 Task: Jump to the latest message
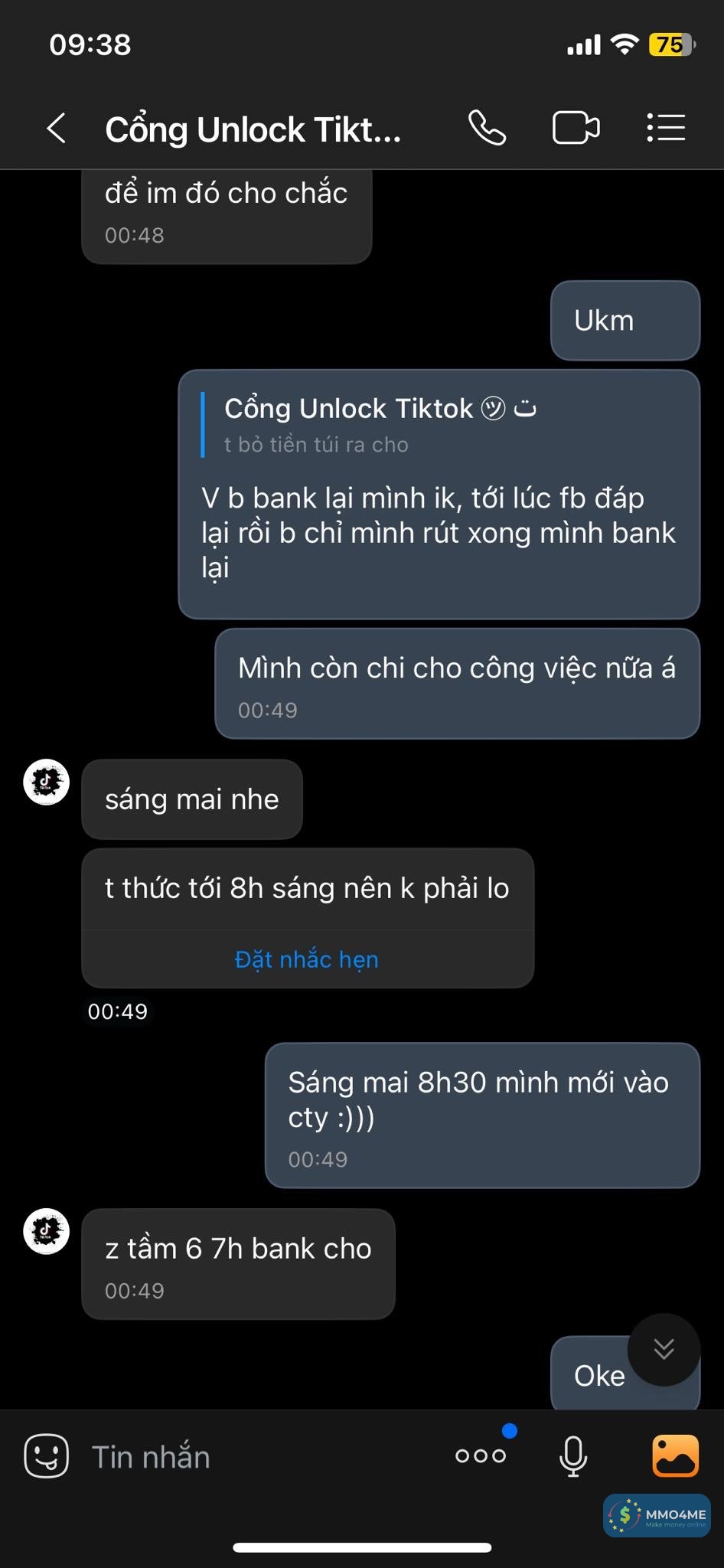click(664, 1349)
